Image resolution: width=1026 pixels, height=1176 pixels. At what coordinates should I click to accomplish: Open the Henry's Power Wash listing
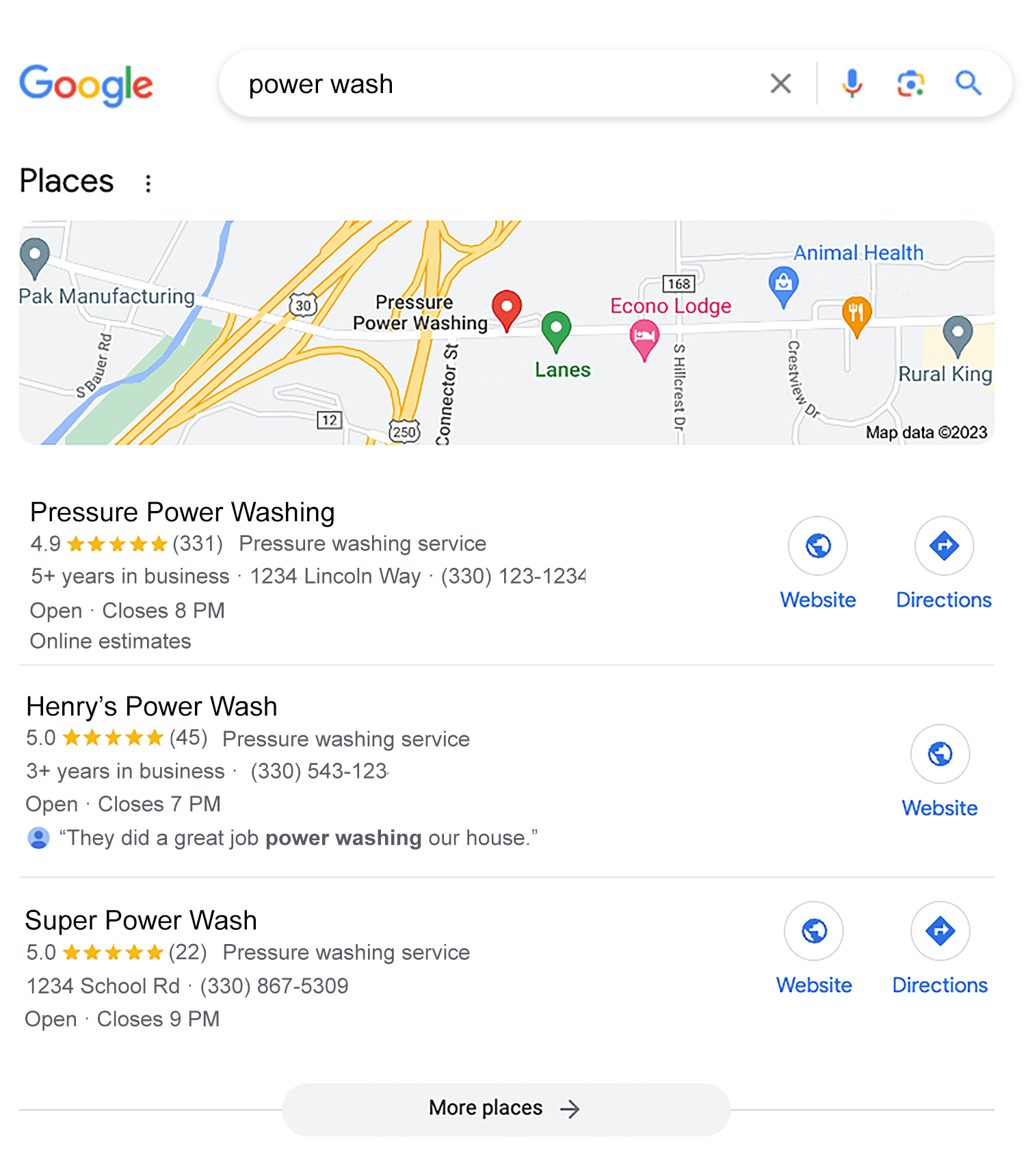(152, 706)
